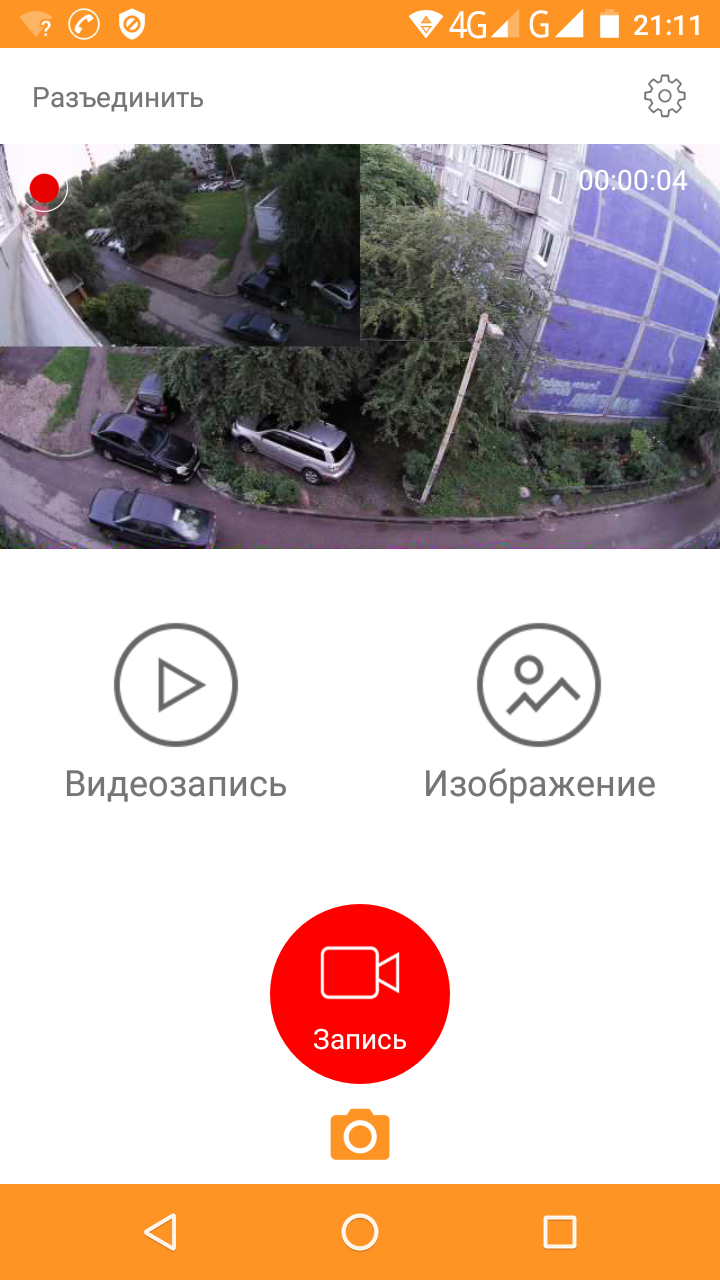Tap the red Запись record button
Viewport: 720px width, 1280px height.
(x=360, y=993)
